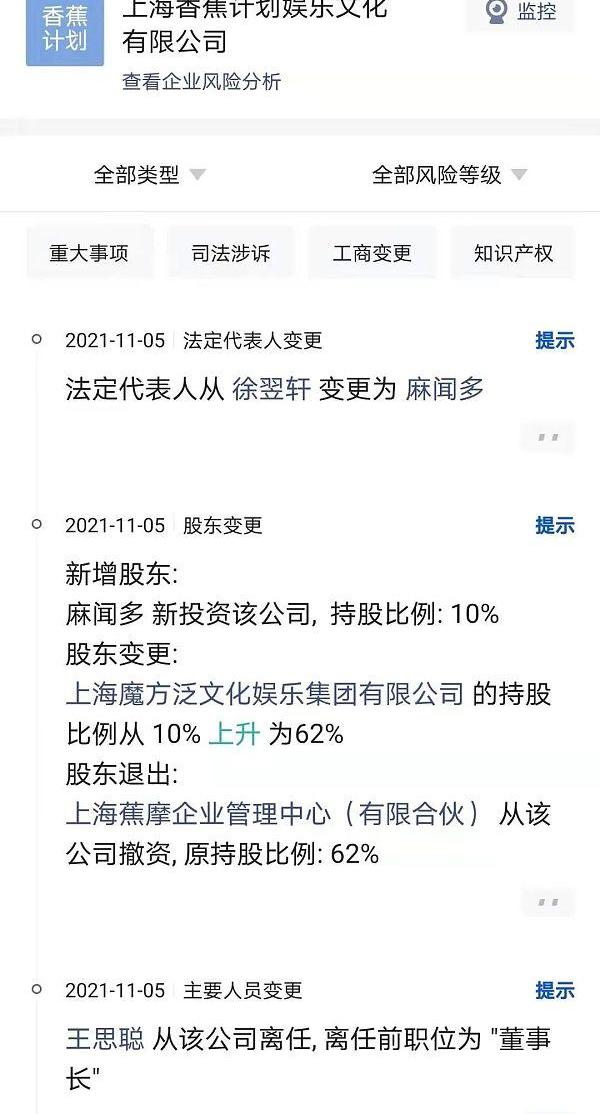
Task: Tap 提示 beside 主要人员变更
Action: pyautogui.click(x=555, y=990)
